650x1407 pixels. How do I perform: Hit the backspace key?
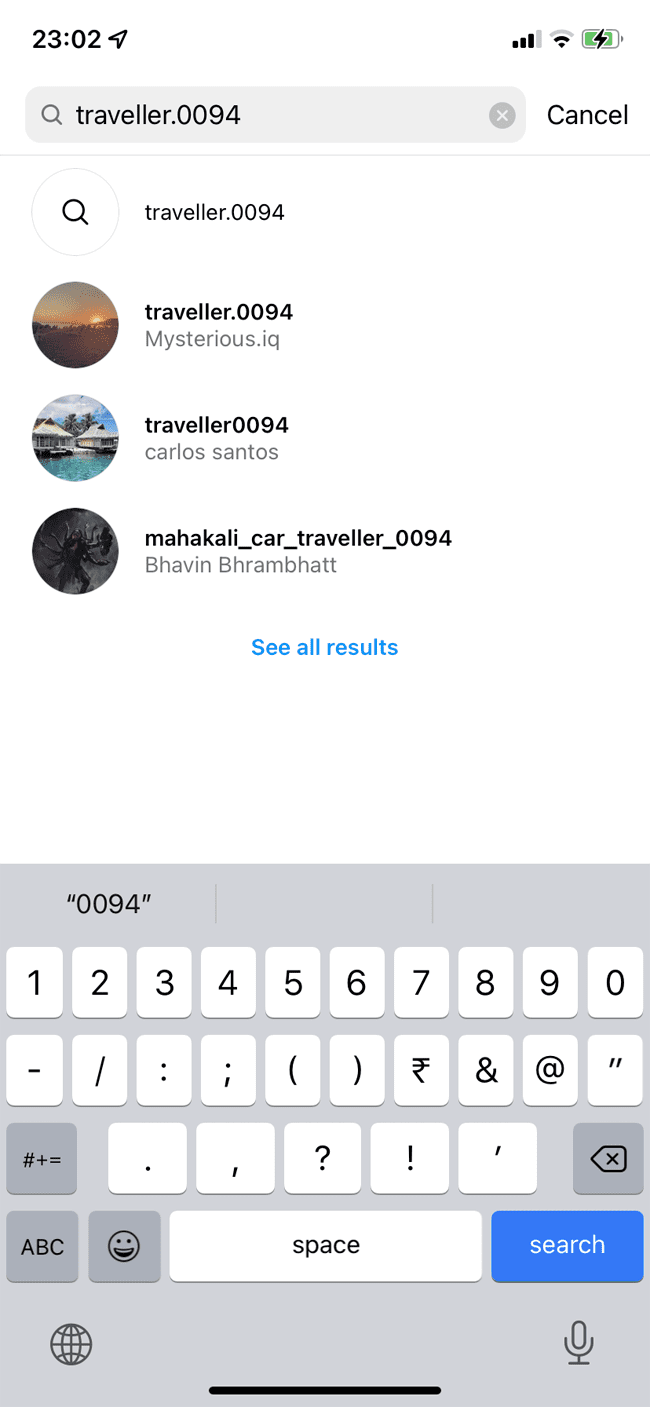pyautogui.click(x=607, y=1159)
